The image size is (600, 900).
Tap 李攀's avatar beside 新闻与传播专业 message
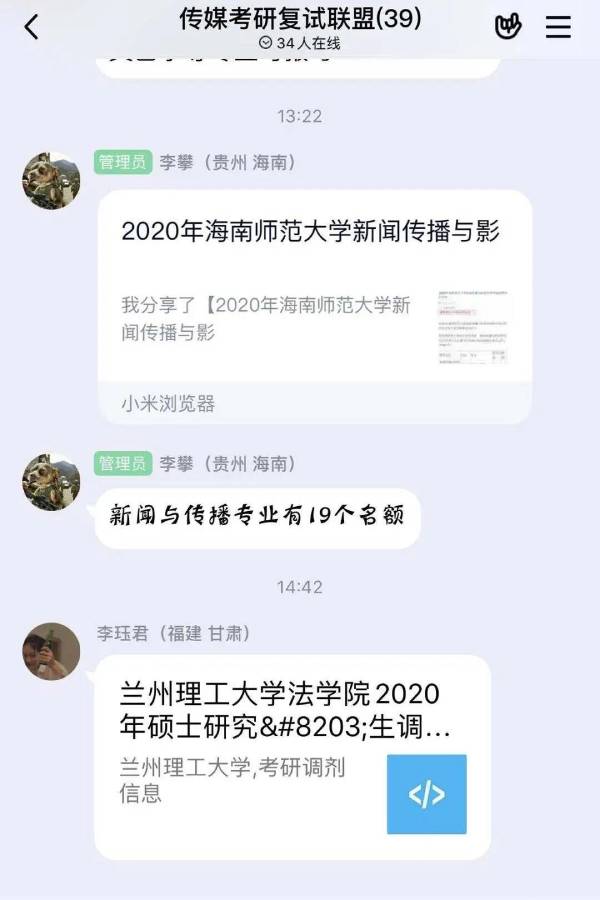(51, 482)
